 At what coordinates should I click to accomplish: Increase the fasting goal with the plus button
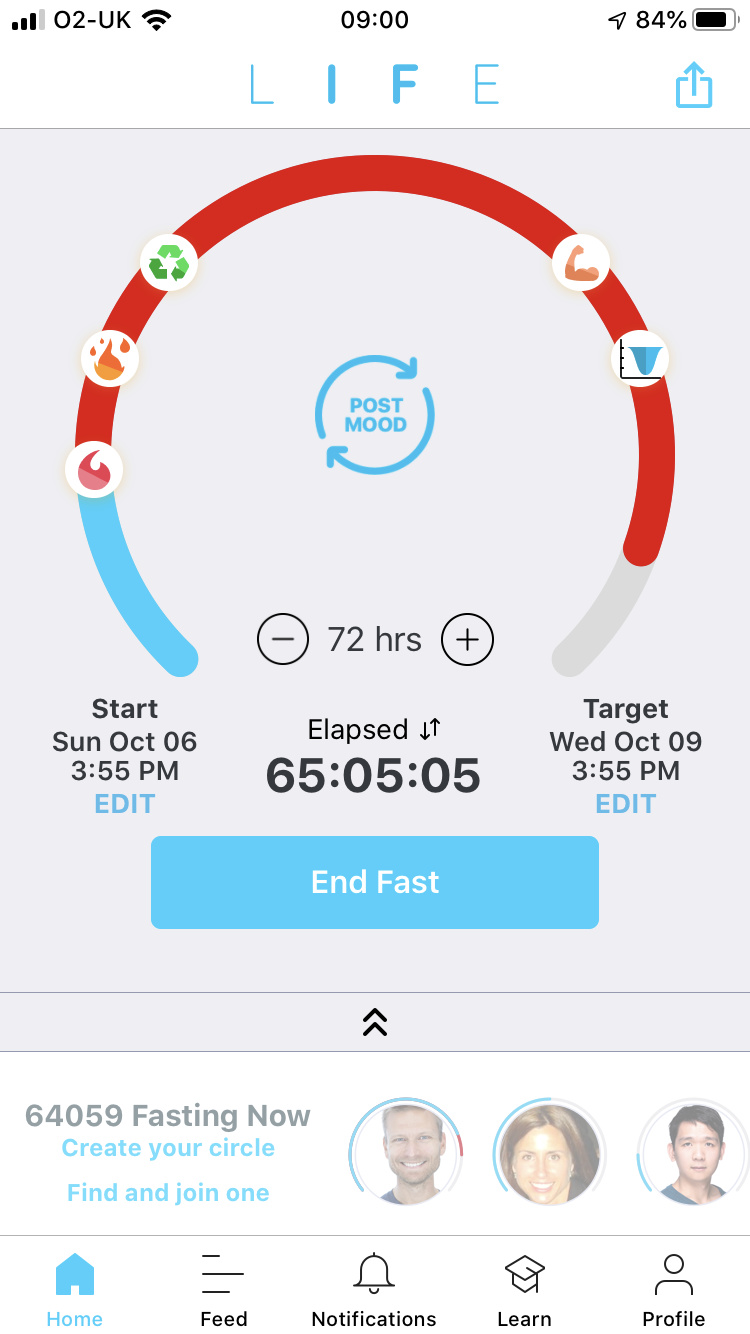[468, 639]
